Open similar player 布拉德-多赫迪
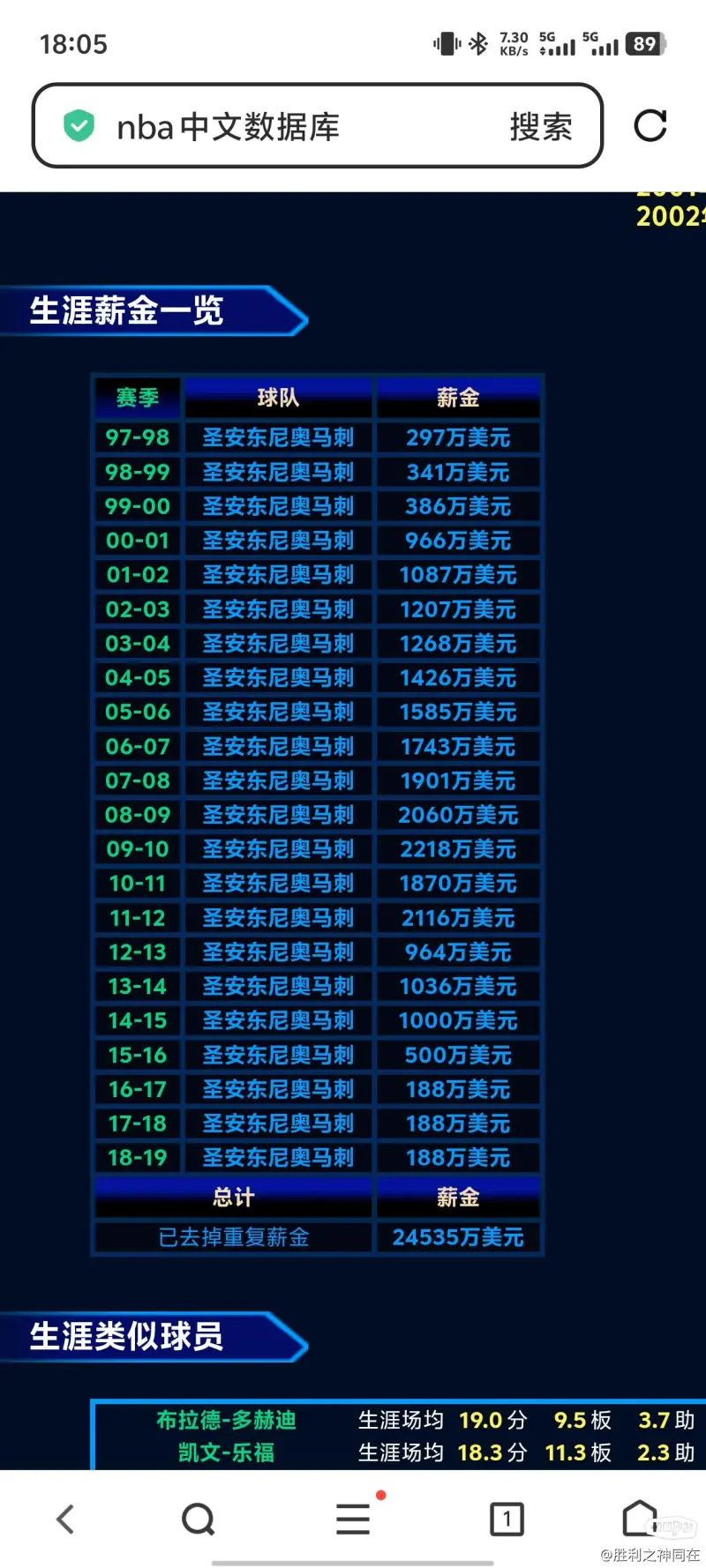The height and width of the screenshot is (1568, 706). tap(226, 1420)
